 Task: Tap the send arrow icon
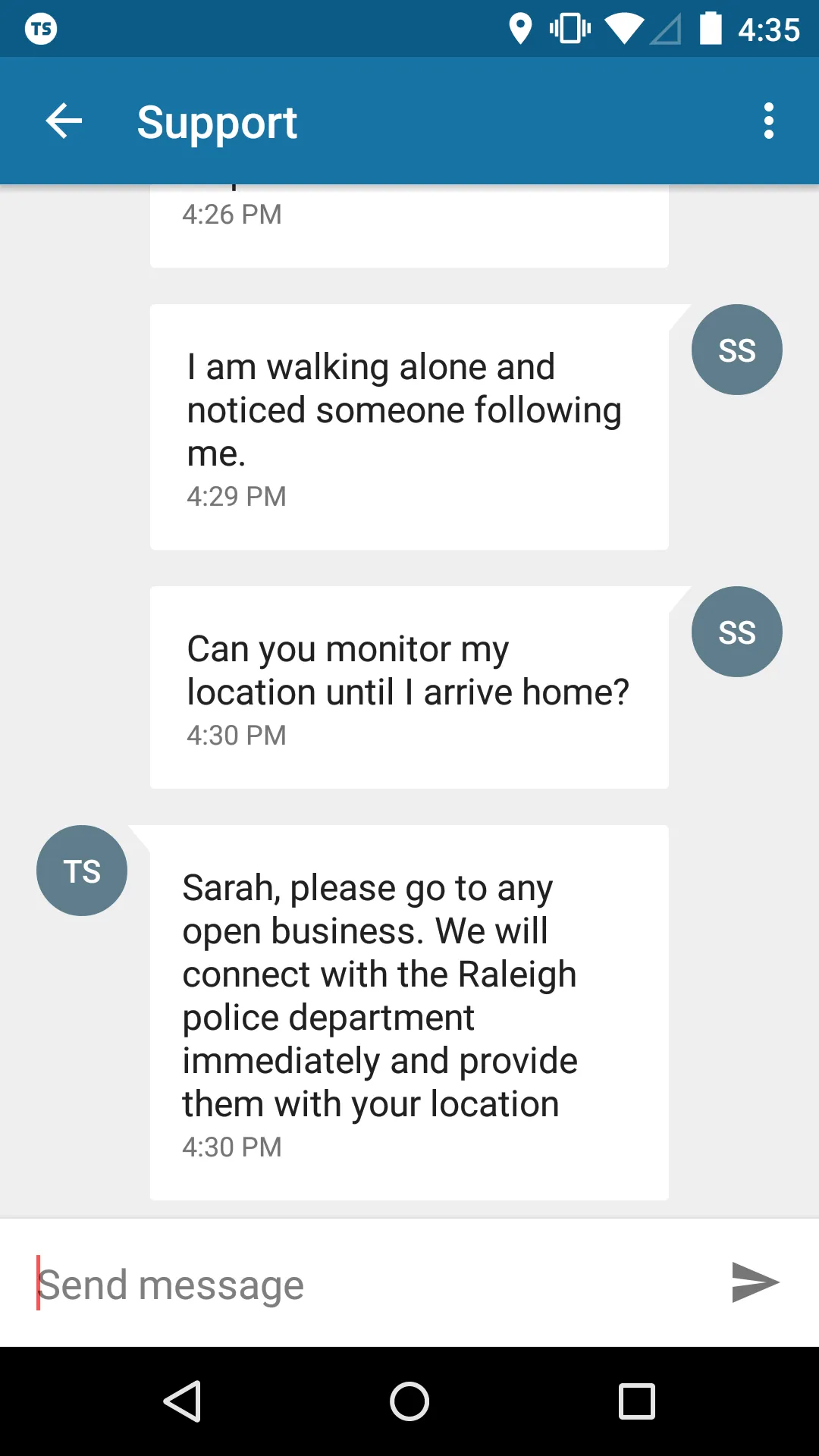click(755, 1282)
